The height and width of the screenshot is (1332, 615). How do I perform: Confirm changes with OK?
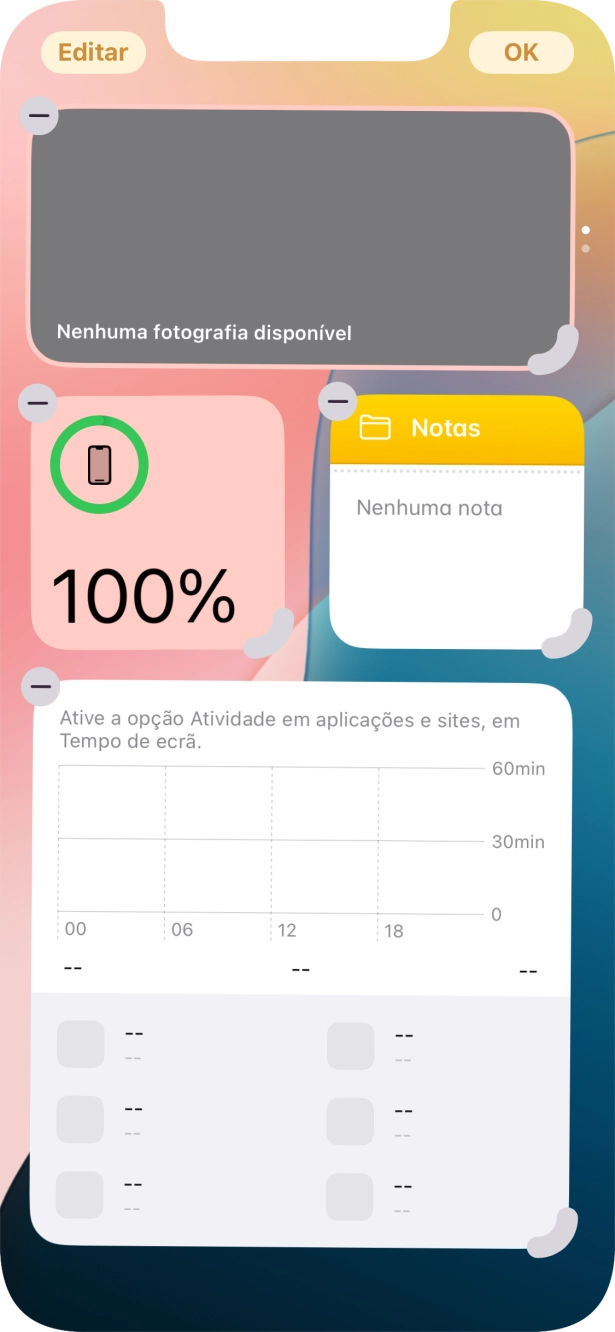click(520, 52)
